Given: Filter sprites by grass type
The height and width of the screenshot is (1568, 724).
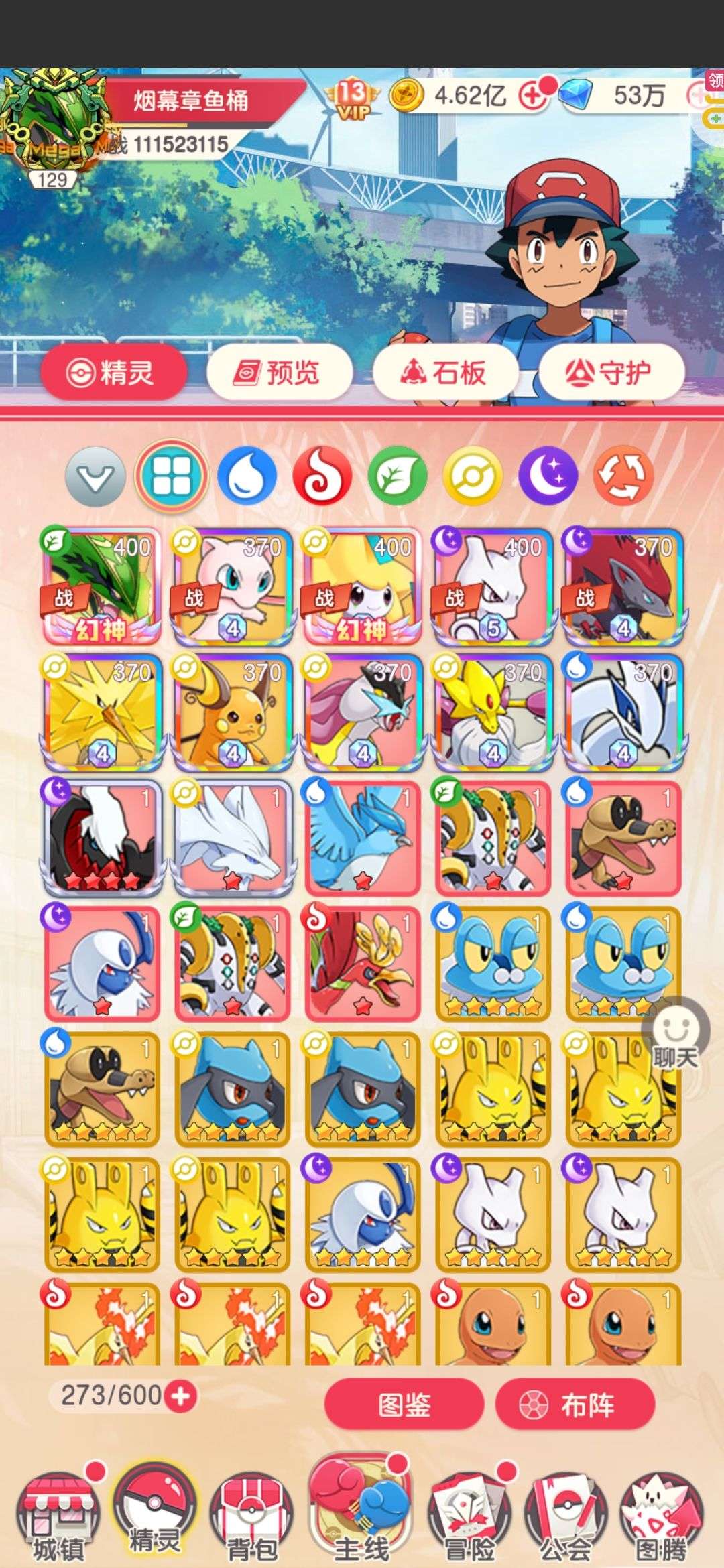Looking at the screenshot, I should coord(398,476).
